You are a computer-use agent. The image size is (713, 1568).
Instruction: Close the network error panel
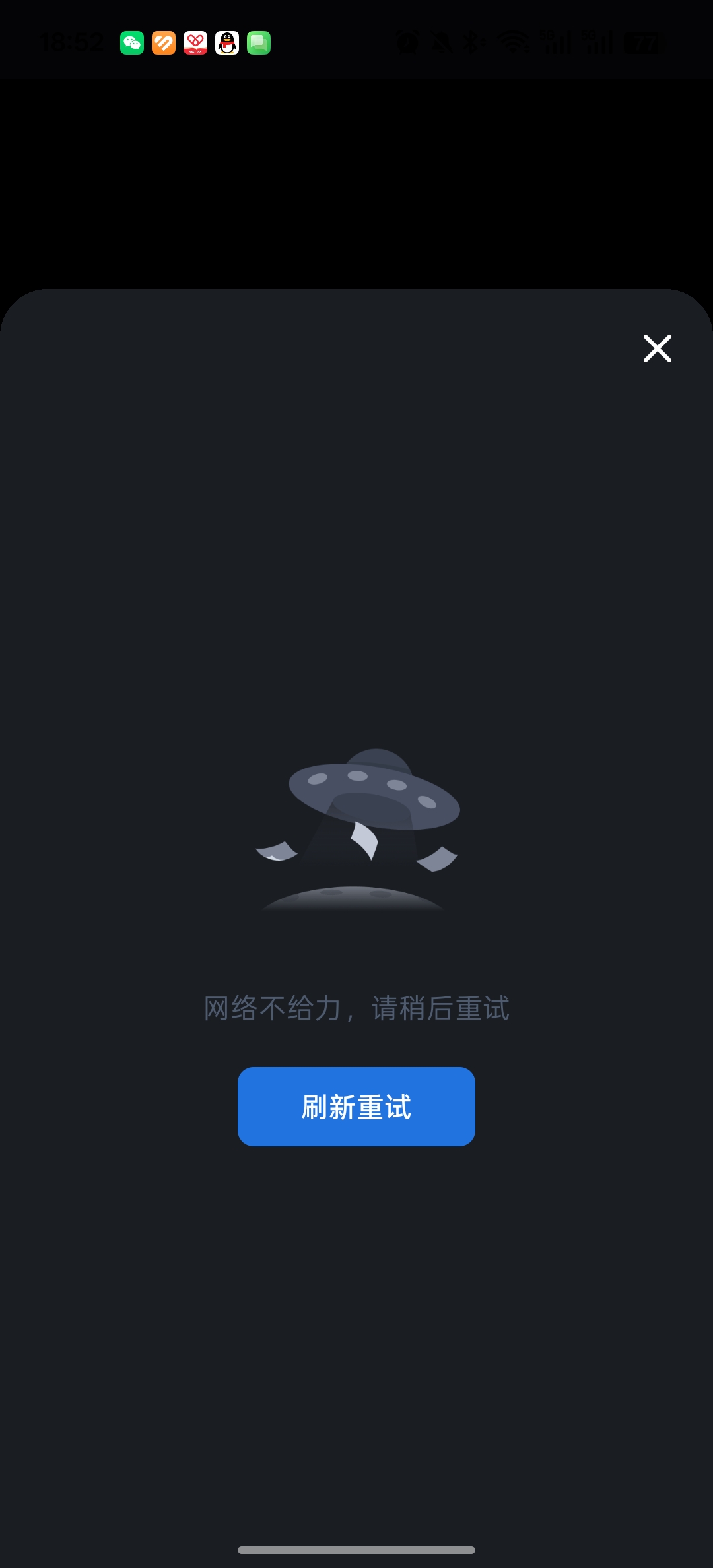point(657,348)
